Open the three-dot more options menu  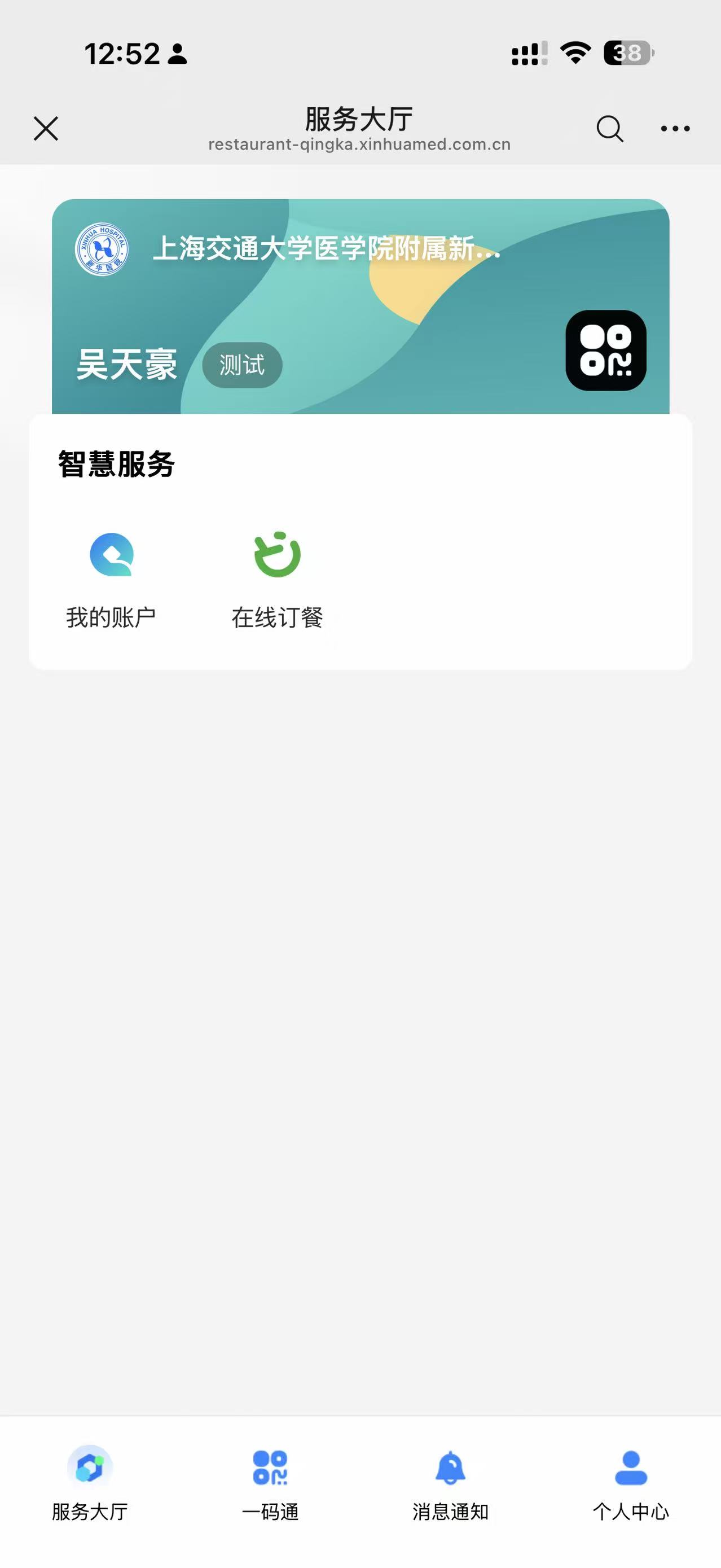[x=672, y=129]
